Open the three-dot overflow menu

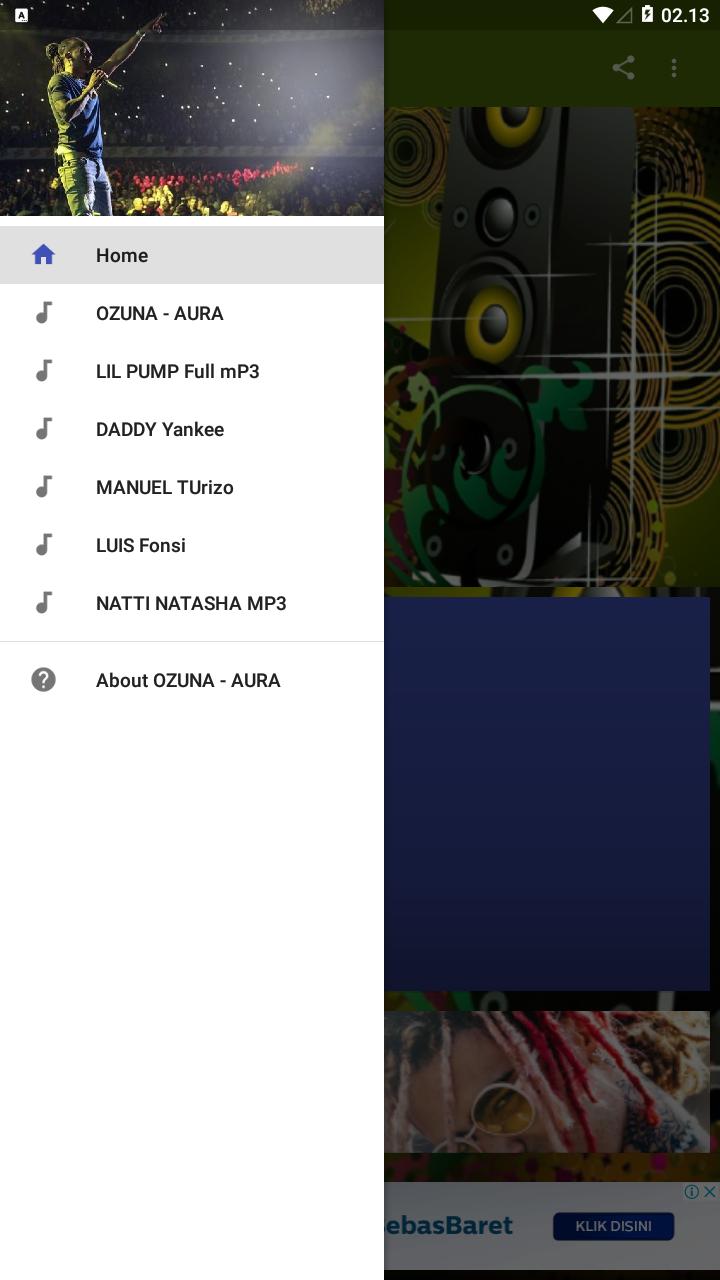pos(674,68)
